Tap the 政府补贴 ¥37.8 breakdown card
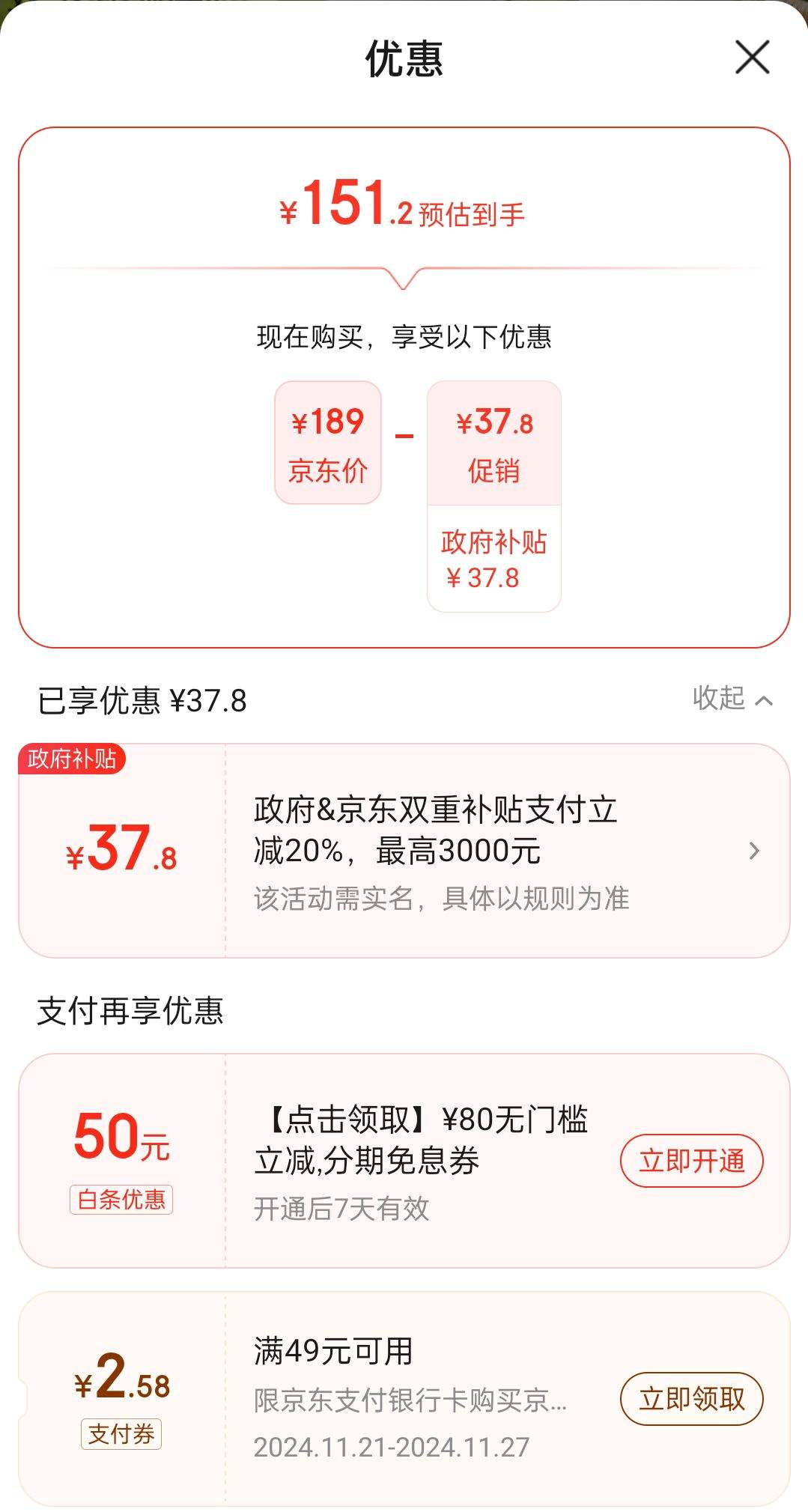The image size is (808, 1512). click(493, 560)
